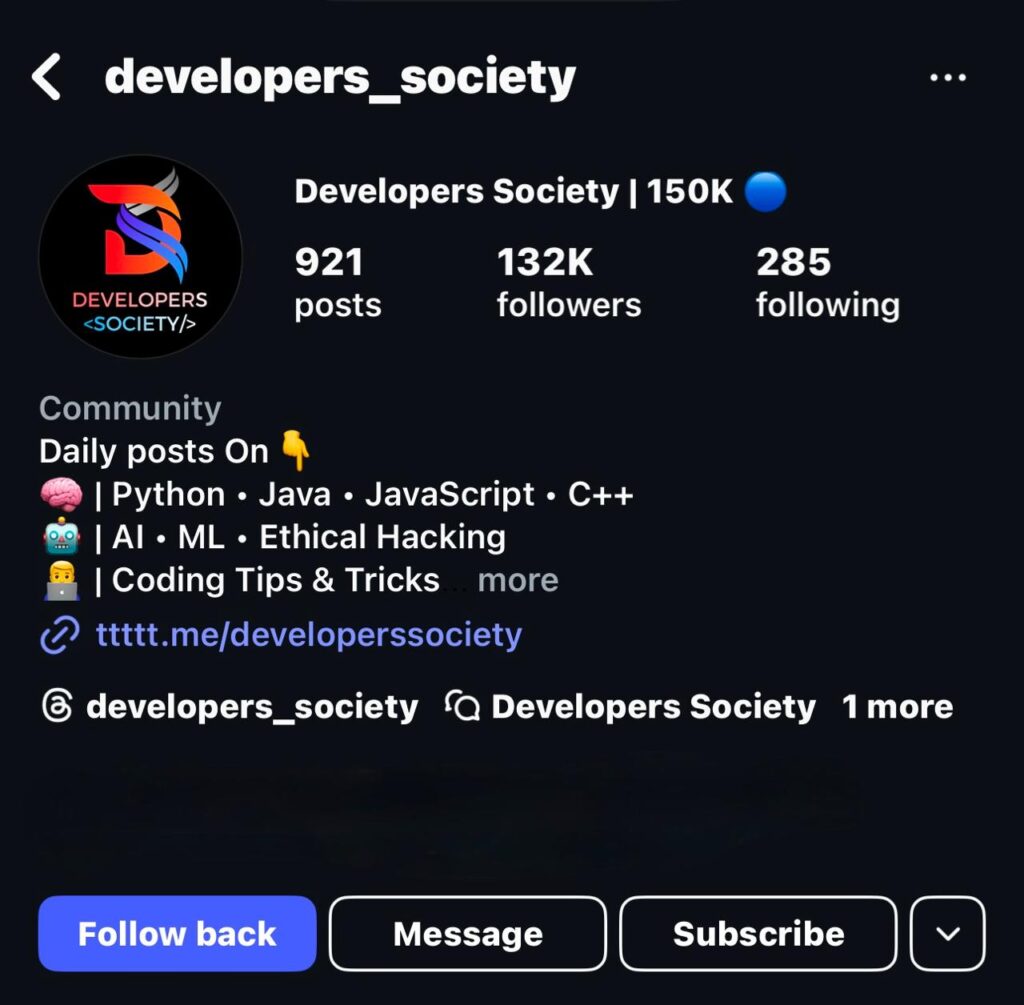Show the 1 more linked item

[x=897, y=707]
